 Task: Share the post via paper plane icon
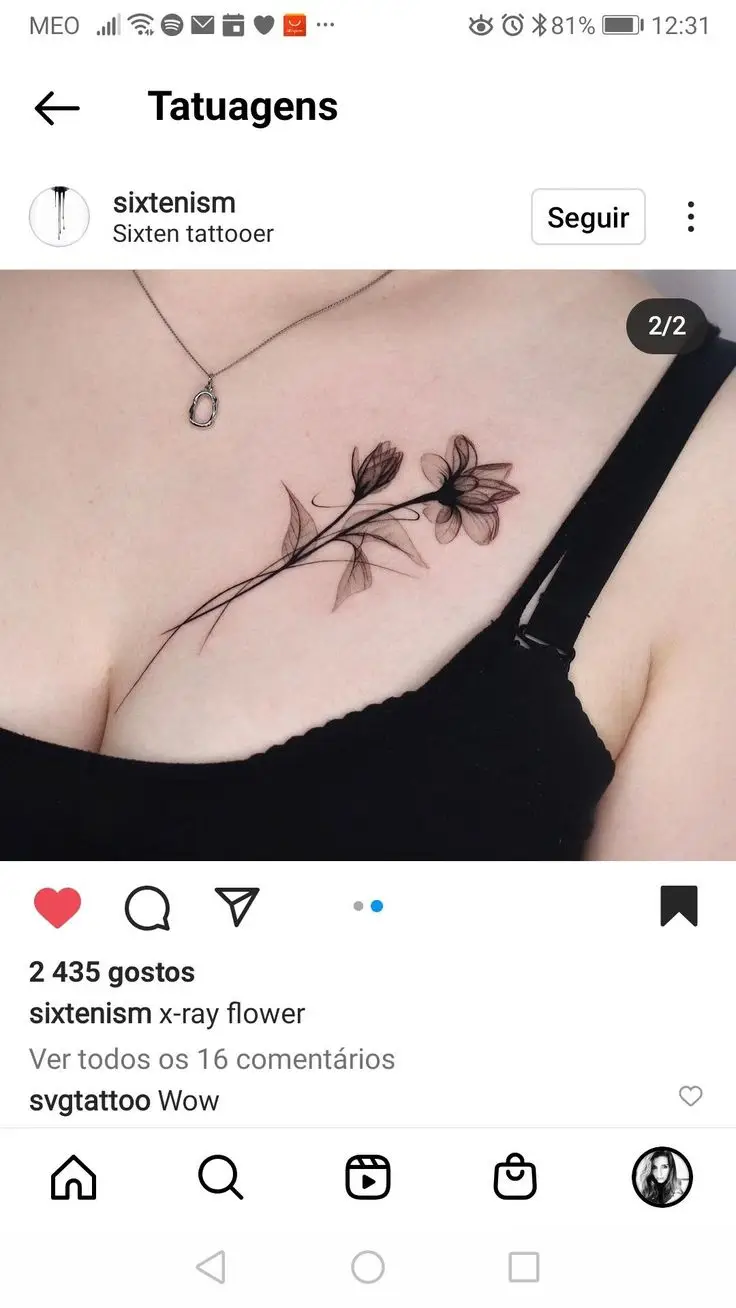pos(237,906)
